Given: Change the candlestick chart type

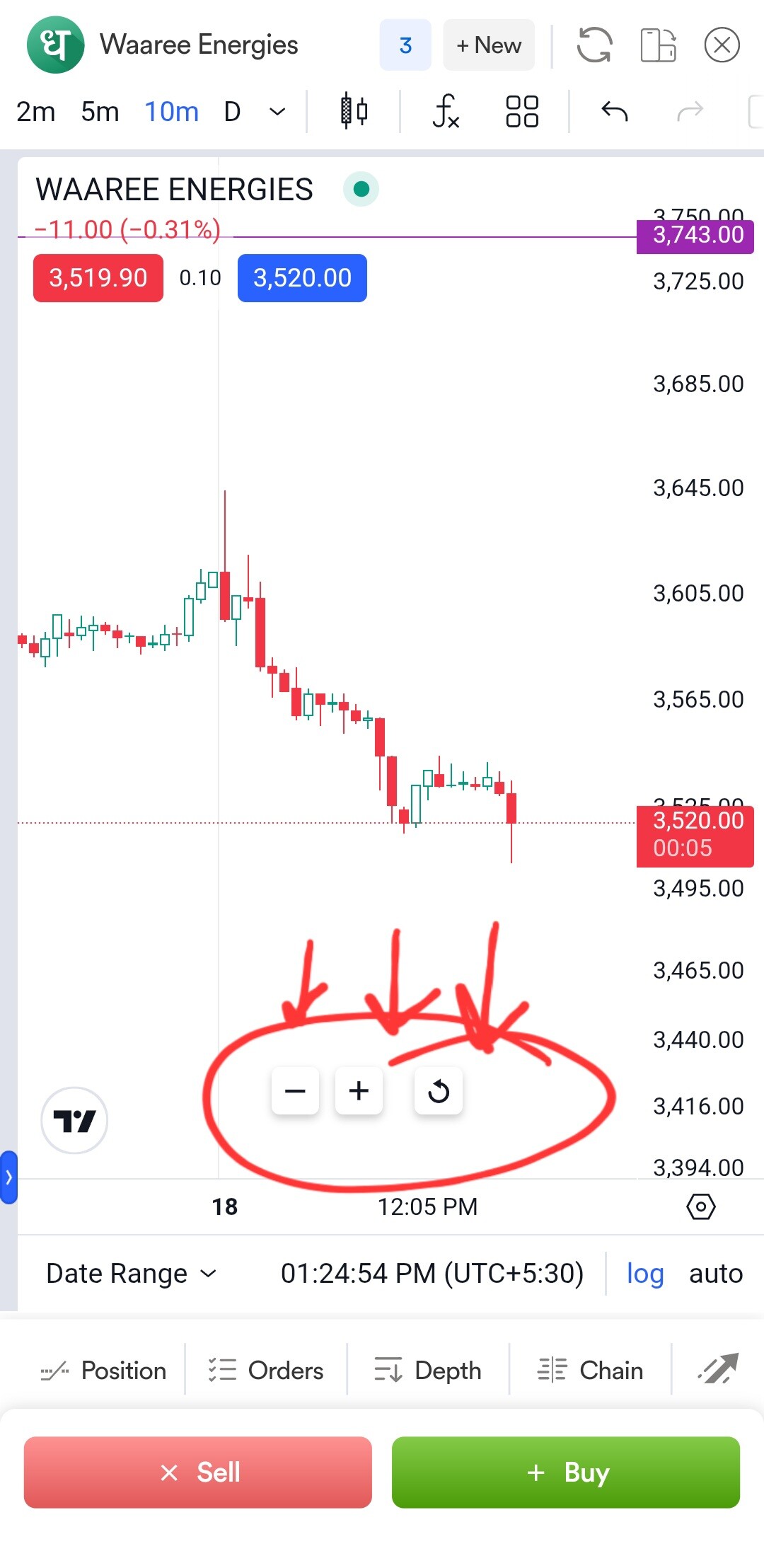Looking at the screenshot, I should 354,112.
